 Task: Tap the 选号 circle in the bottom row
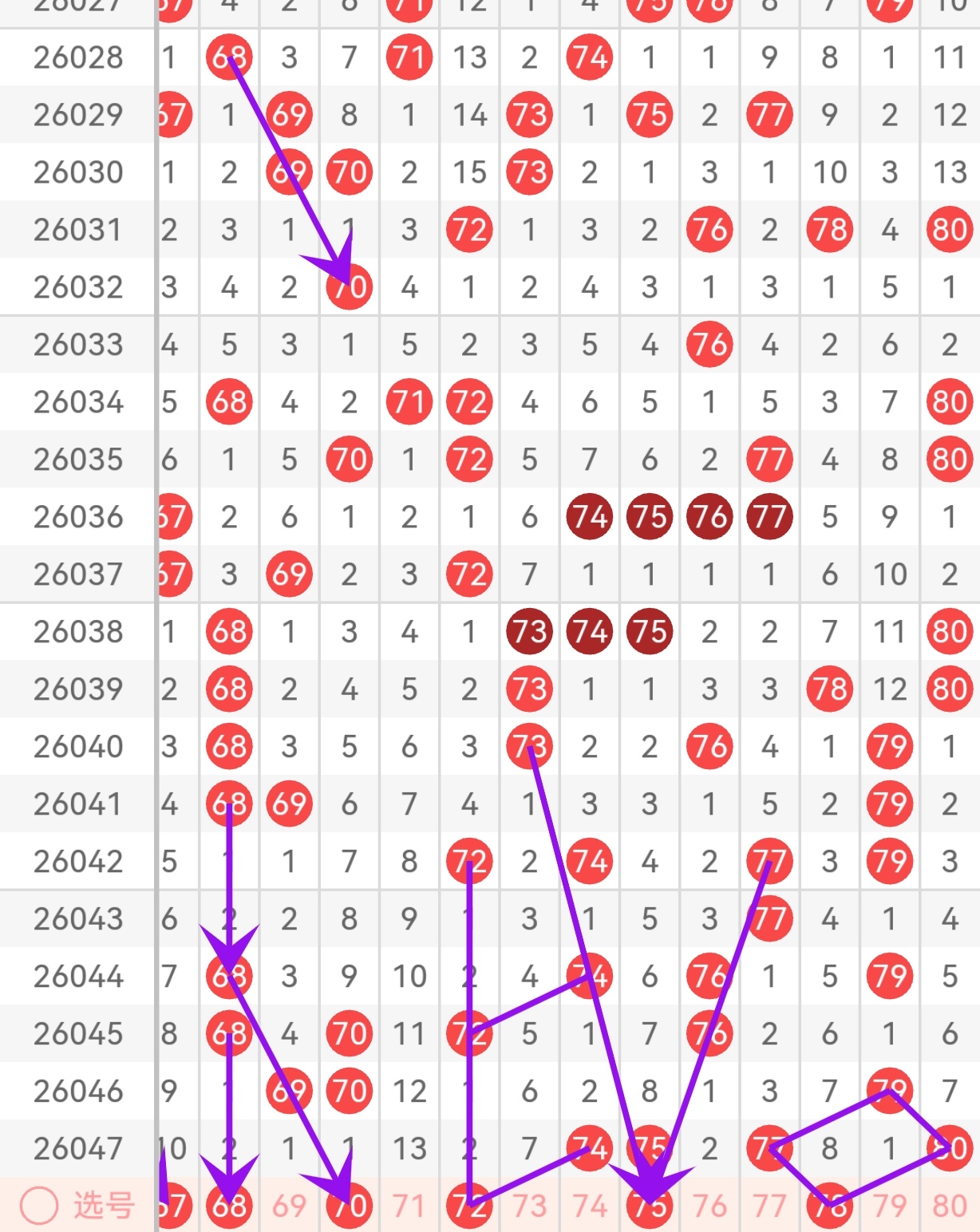click(x=39, y=1206)
